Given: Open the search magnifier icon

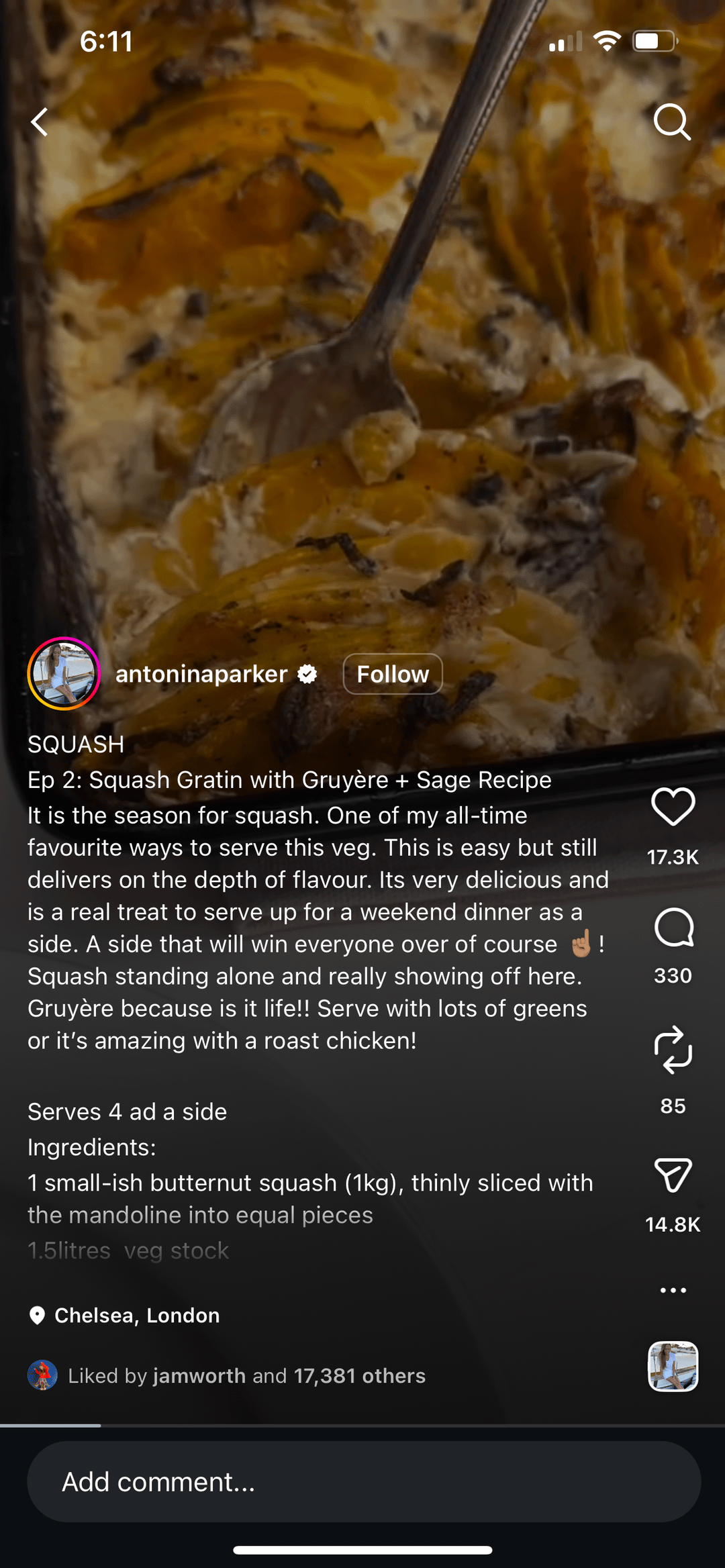Looking at the screenshot, I should click(672, 122).
